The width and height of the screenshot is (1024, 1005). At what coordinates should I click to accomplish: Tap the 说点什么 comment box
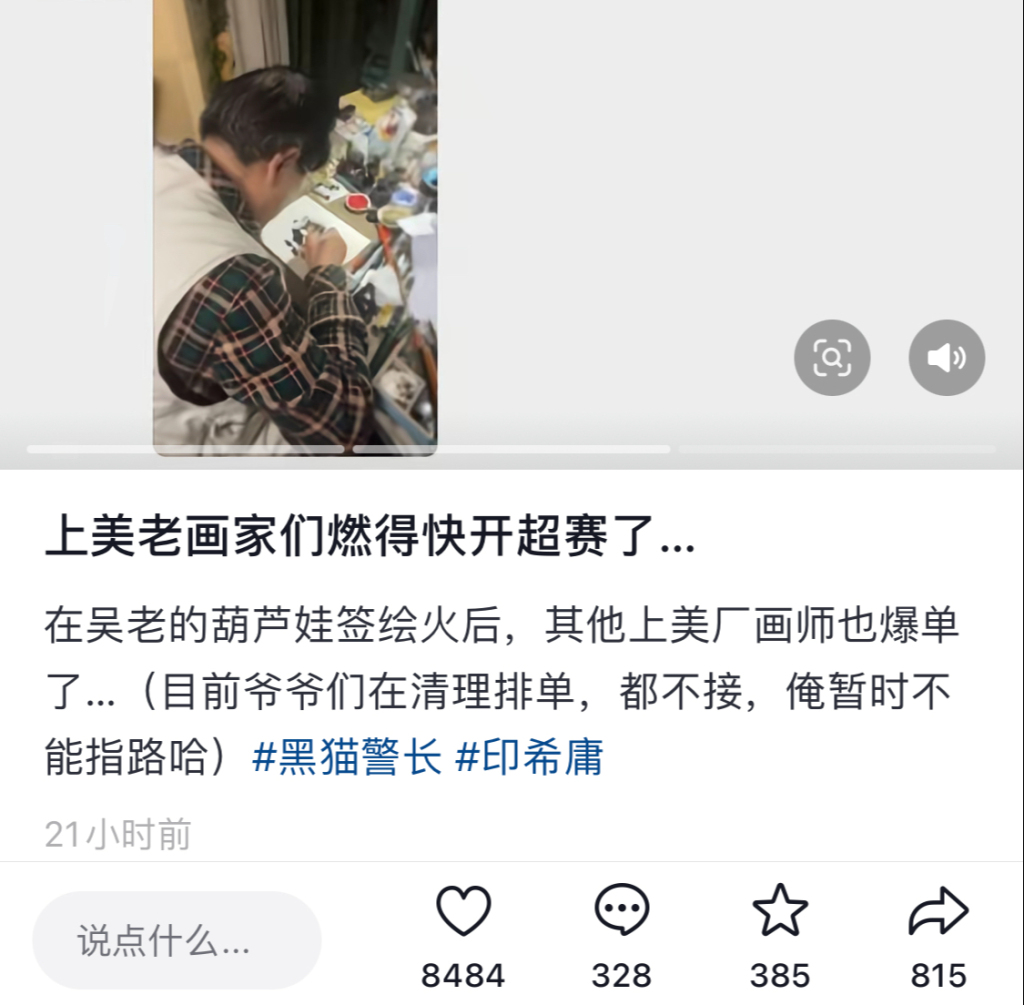[177, 940]
